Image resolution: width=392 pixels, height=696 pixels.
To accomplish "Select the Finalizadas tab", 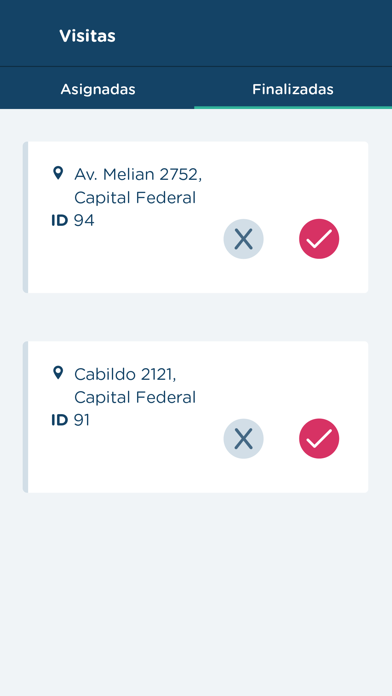I will [293, 89].
